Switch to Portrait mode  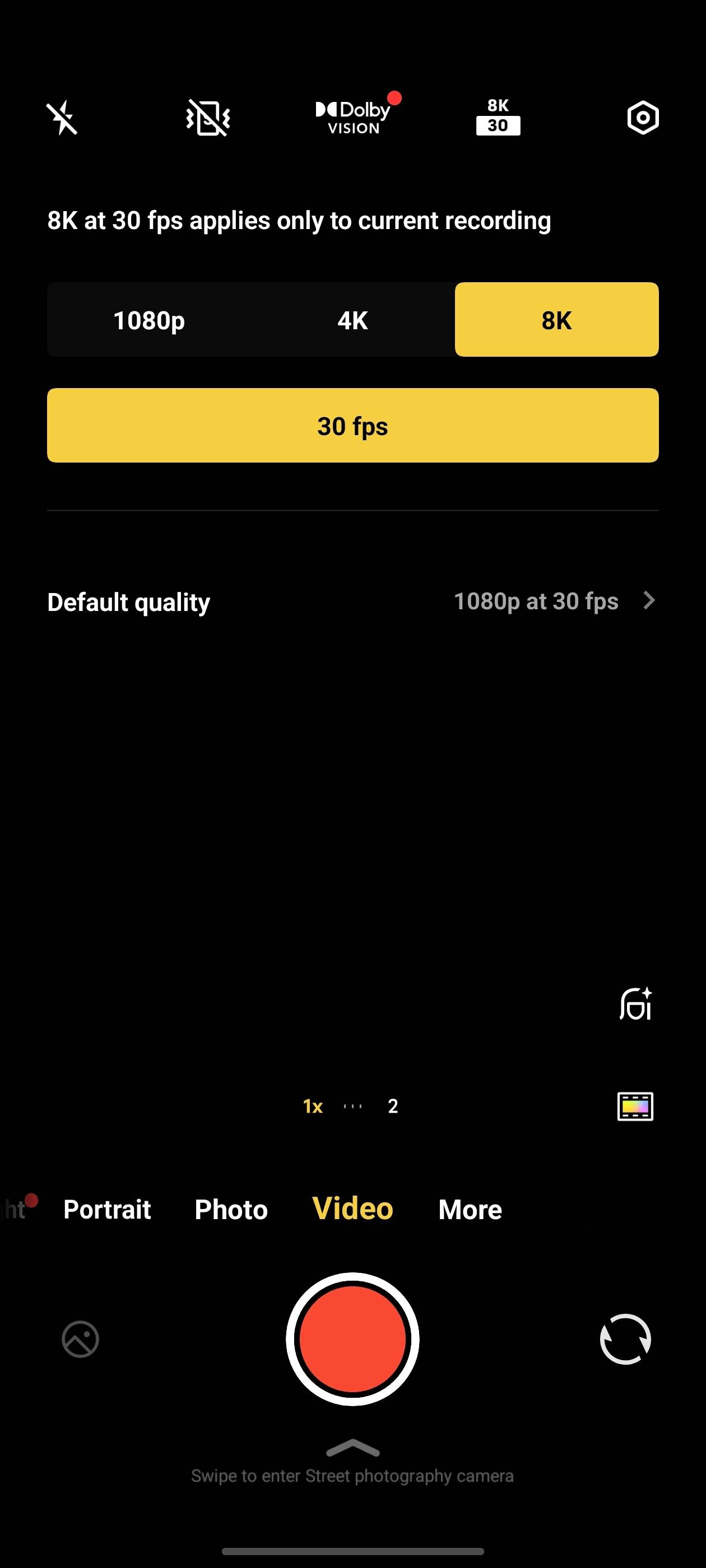coord(107,1210)
